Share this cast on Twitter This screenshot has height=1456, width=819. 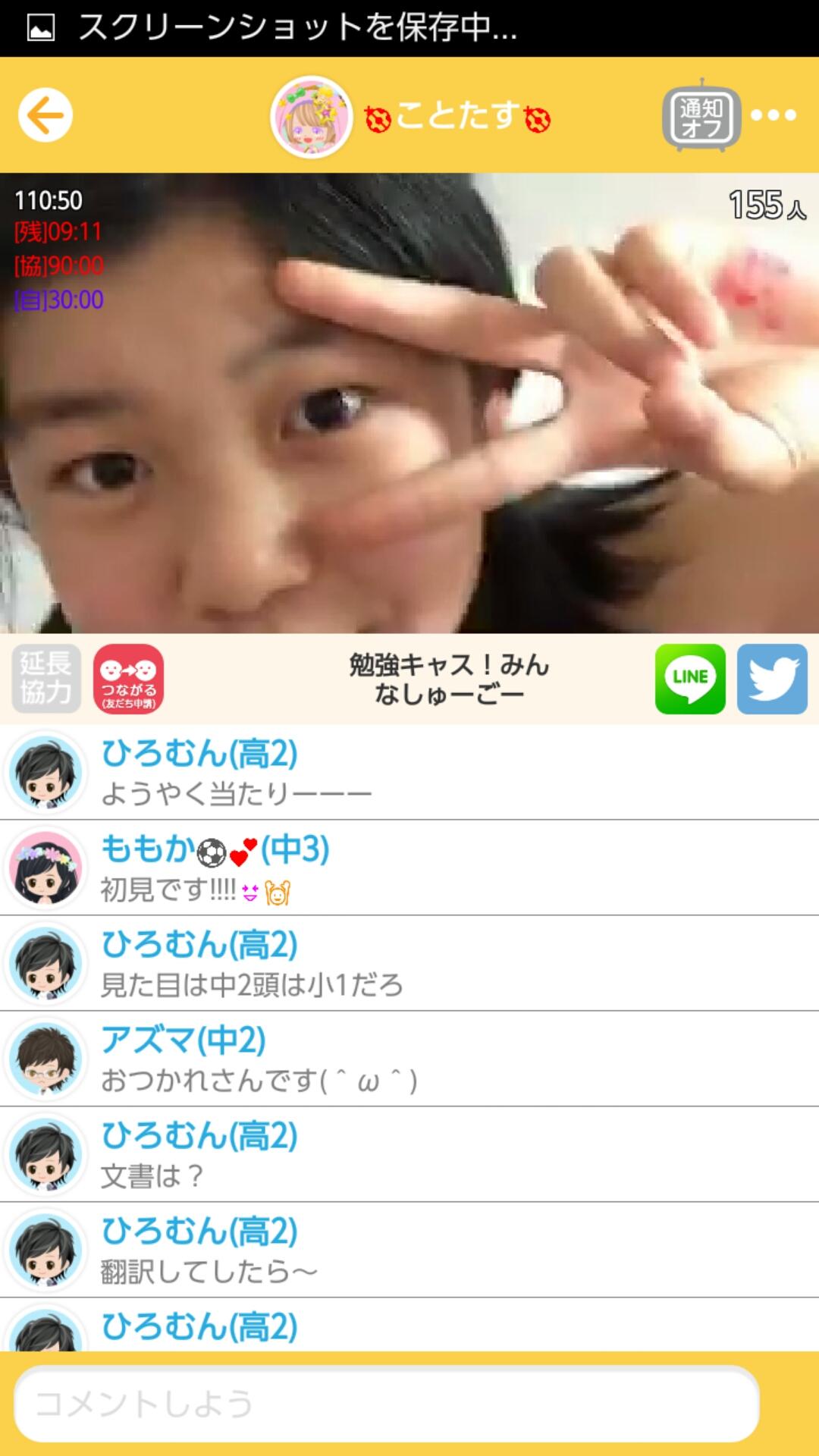772,679
